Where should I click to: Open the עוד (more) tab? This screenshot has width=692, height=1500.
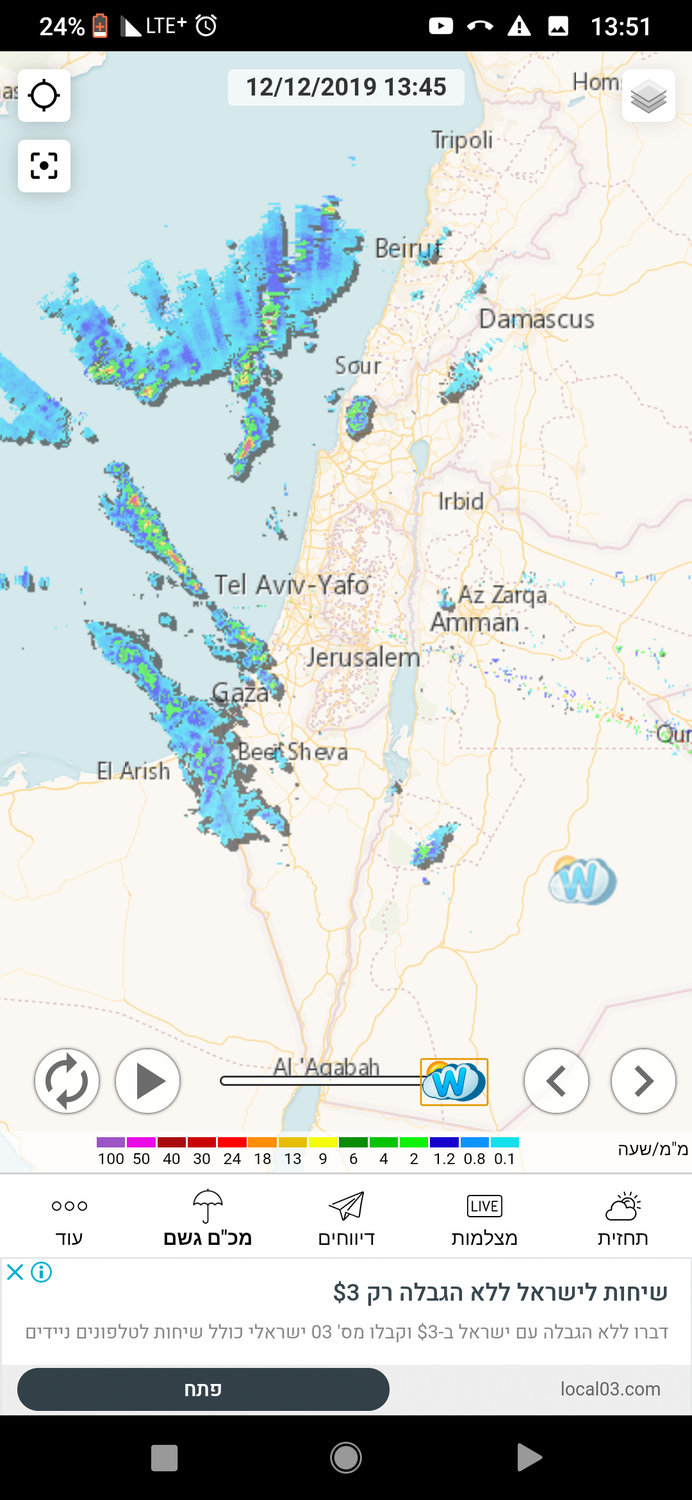(x=69, y=1219)
